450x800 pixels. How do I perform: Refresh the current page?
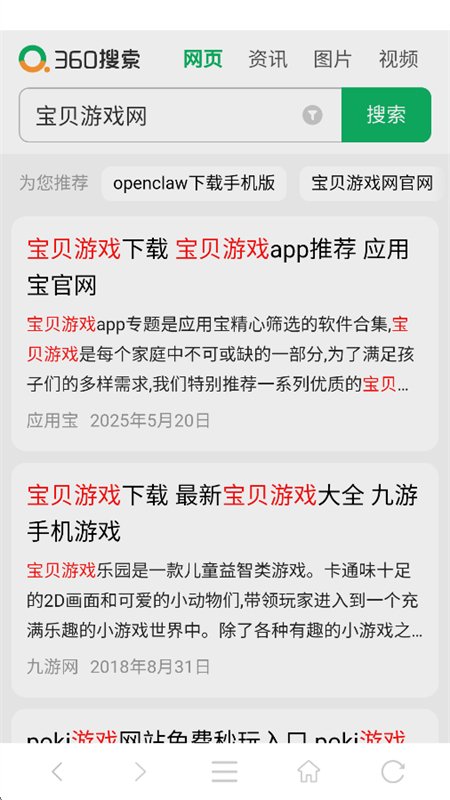pos(393,771)
